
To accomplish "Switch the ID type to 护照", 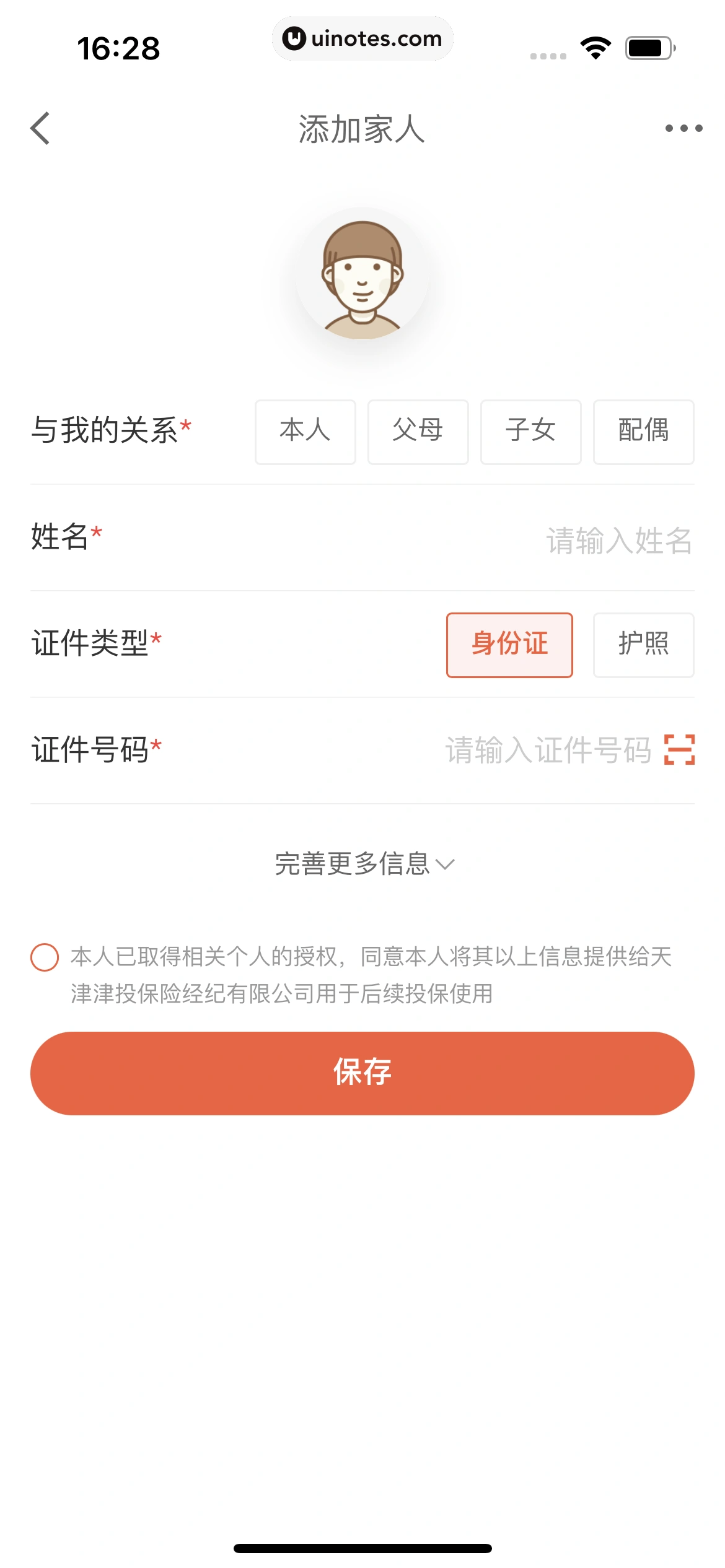I will point(643,645).
